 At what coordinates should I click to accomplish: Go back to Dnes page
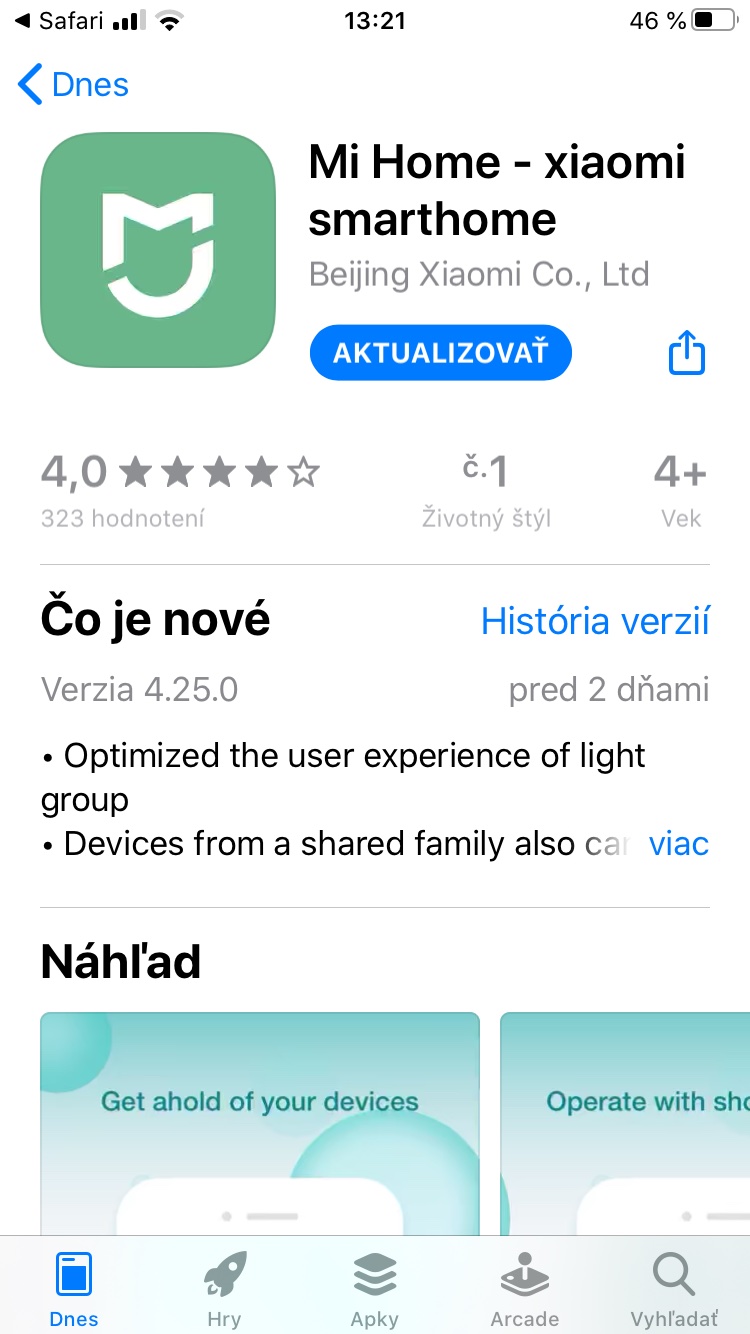pyautogui.click(x=74, y=85)
